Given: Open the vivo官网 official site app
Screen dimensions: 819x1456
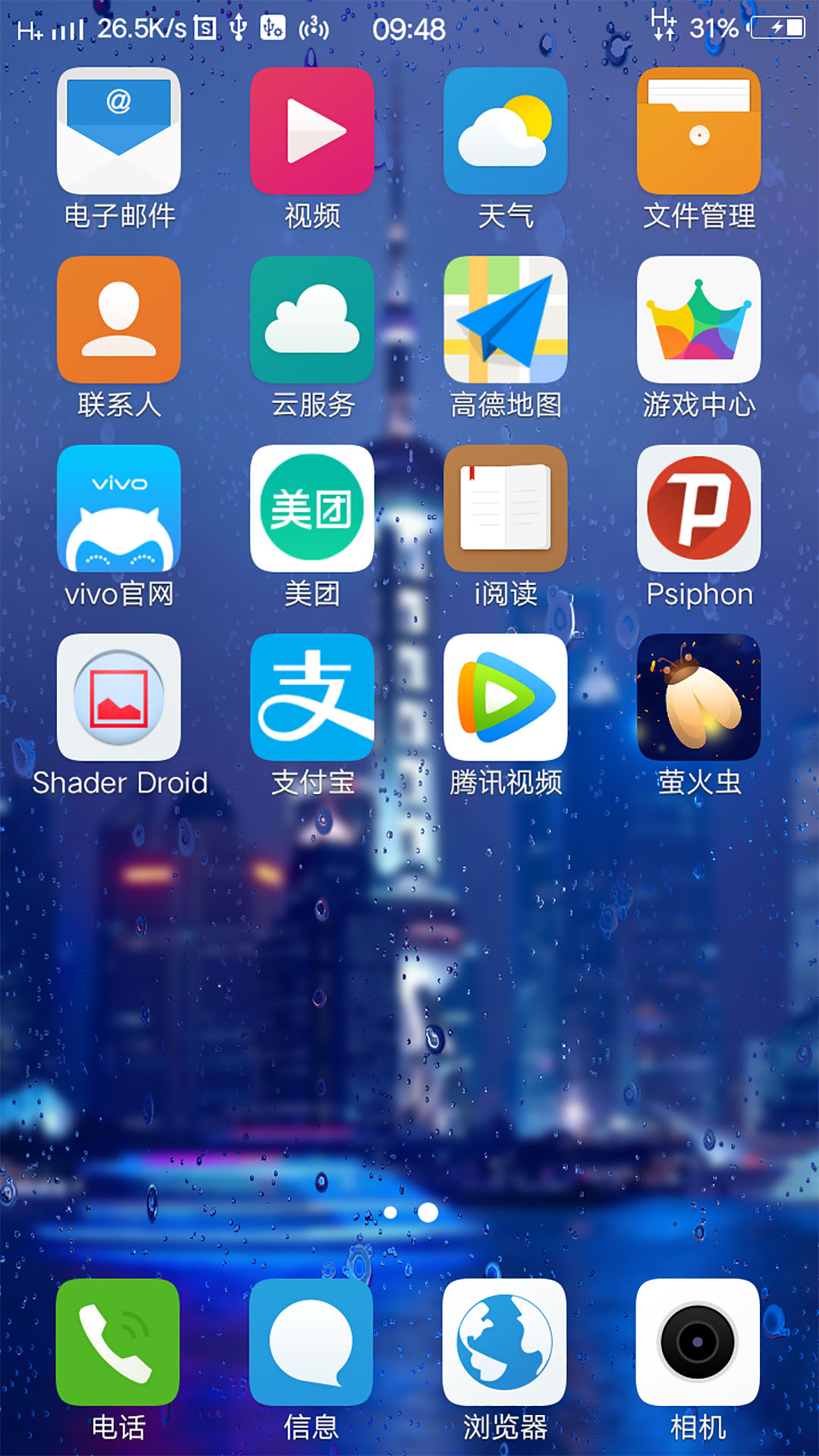Looking at the screenshot, I should click(x=119, y=510).
